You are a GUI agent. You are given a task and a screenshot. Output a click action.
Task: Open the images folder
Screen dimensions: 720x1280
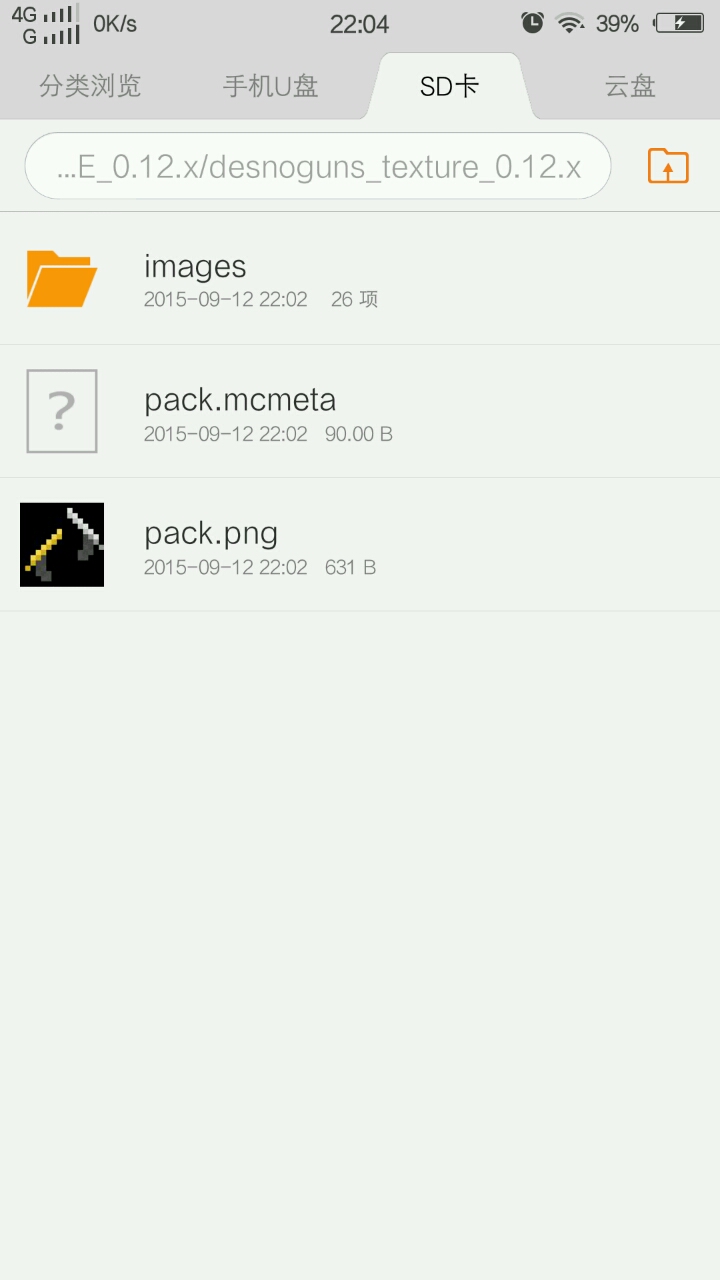[360, 279]
